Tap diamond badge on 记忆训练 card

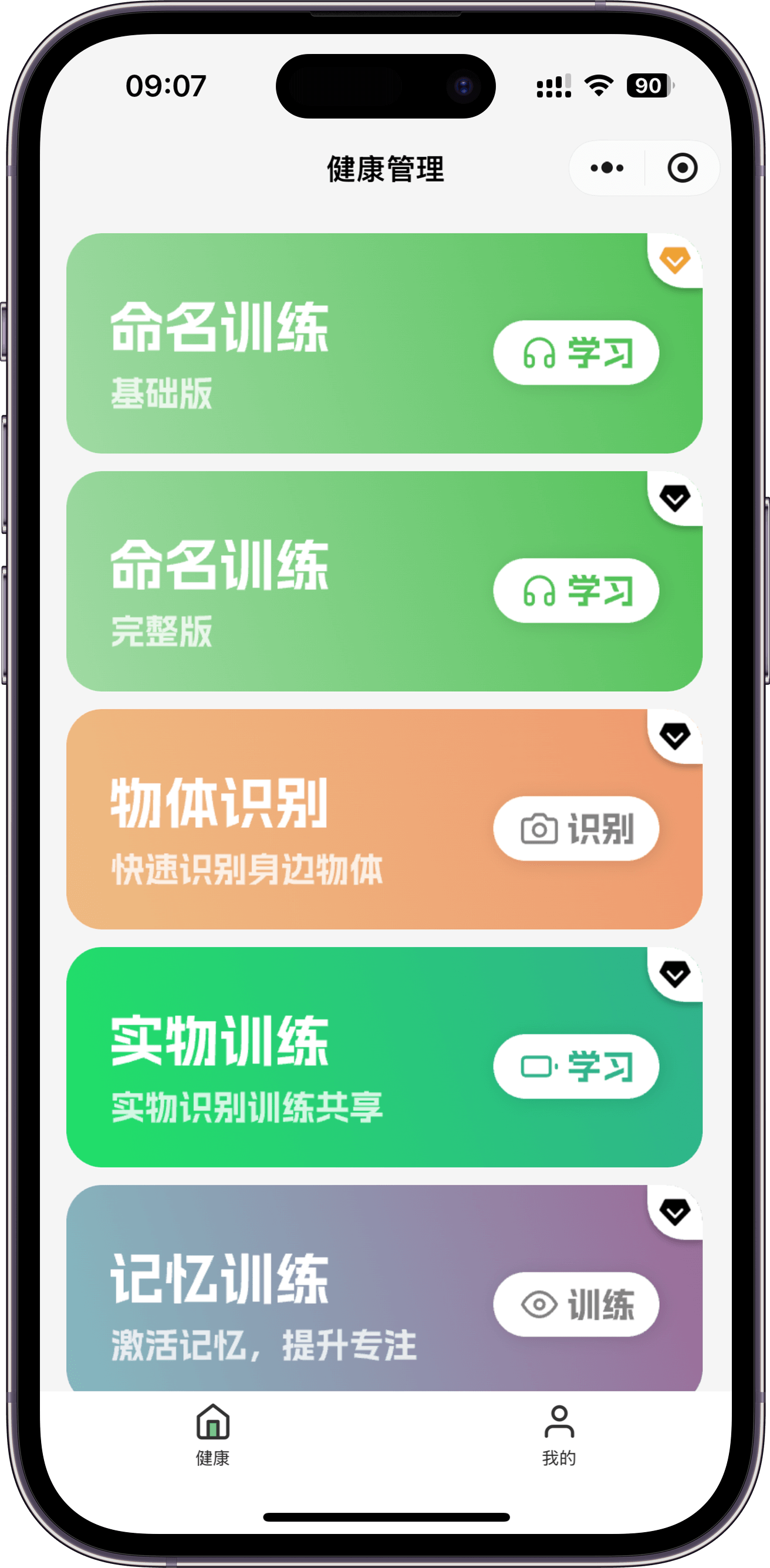coord(675,1212)
